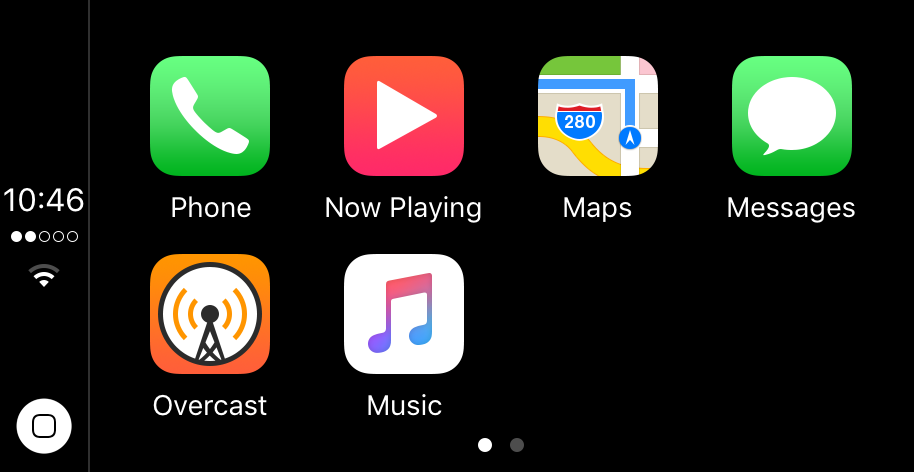Tap the CarPlay home button
Viewport: 914px width, 472px height.
pos(44,426)
